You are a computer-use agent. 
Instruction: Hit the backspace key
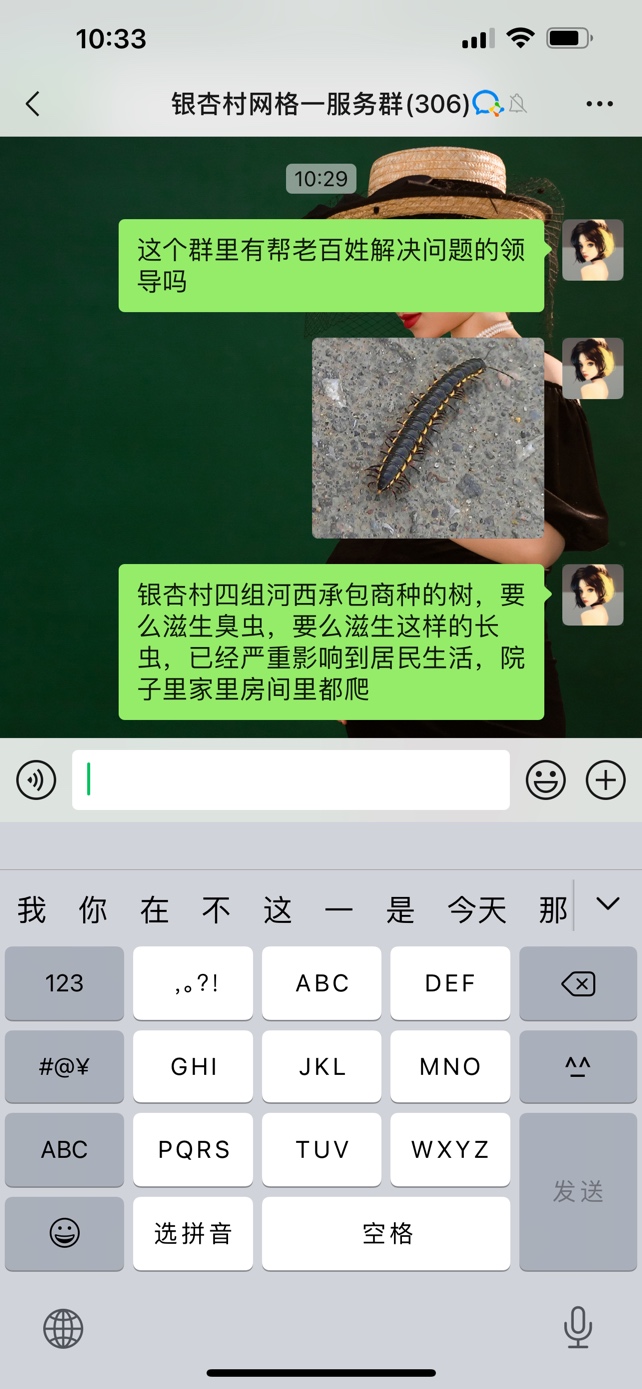(x=578, y=984)
